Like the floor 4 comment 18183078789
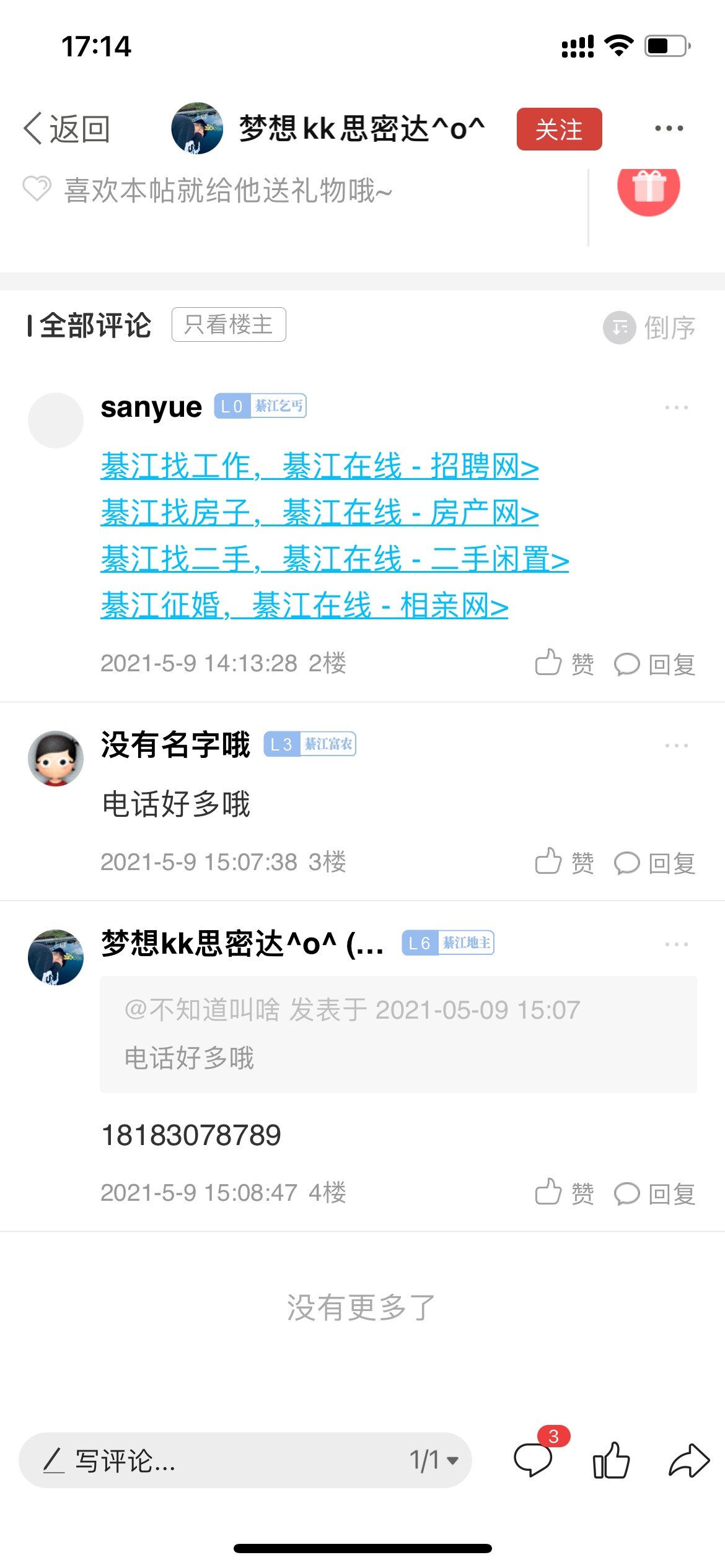This screenshot has width=725, height=1568. coord(564,1193)
